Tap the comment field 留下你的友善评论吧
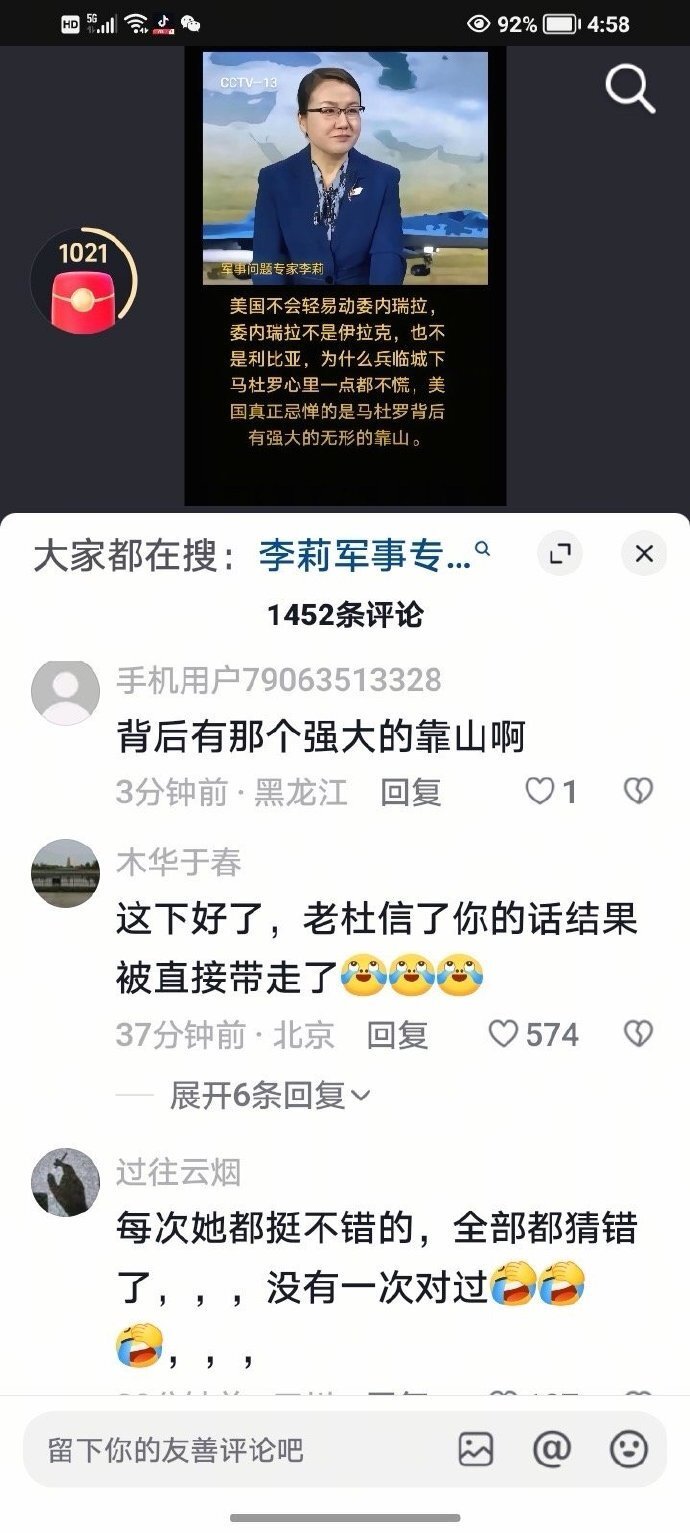690x1533 pixels. pyautogui.click(x=230, y=1449)
